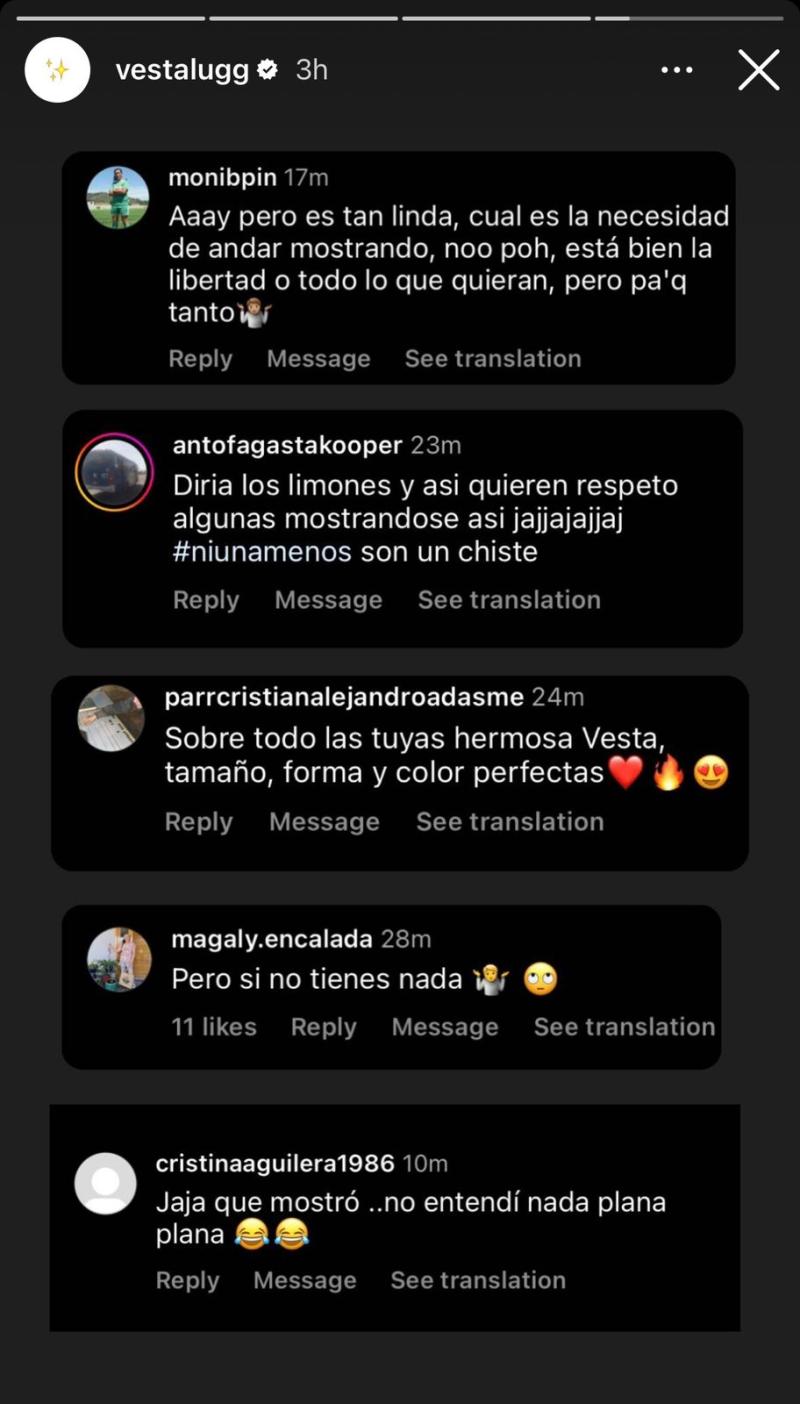Message antofagastakooper
The image size is (800, 1404).
328,600
